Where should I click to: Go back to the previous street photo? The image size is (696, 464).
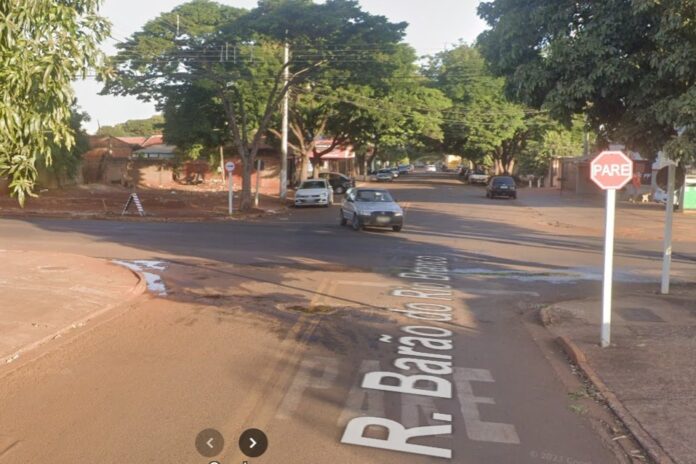pos(209,442)
